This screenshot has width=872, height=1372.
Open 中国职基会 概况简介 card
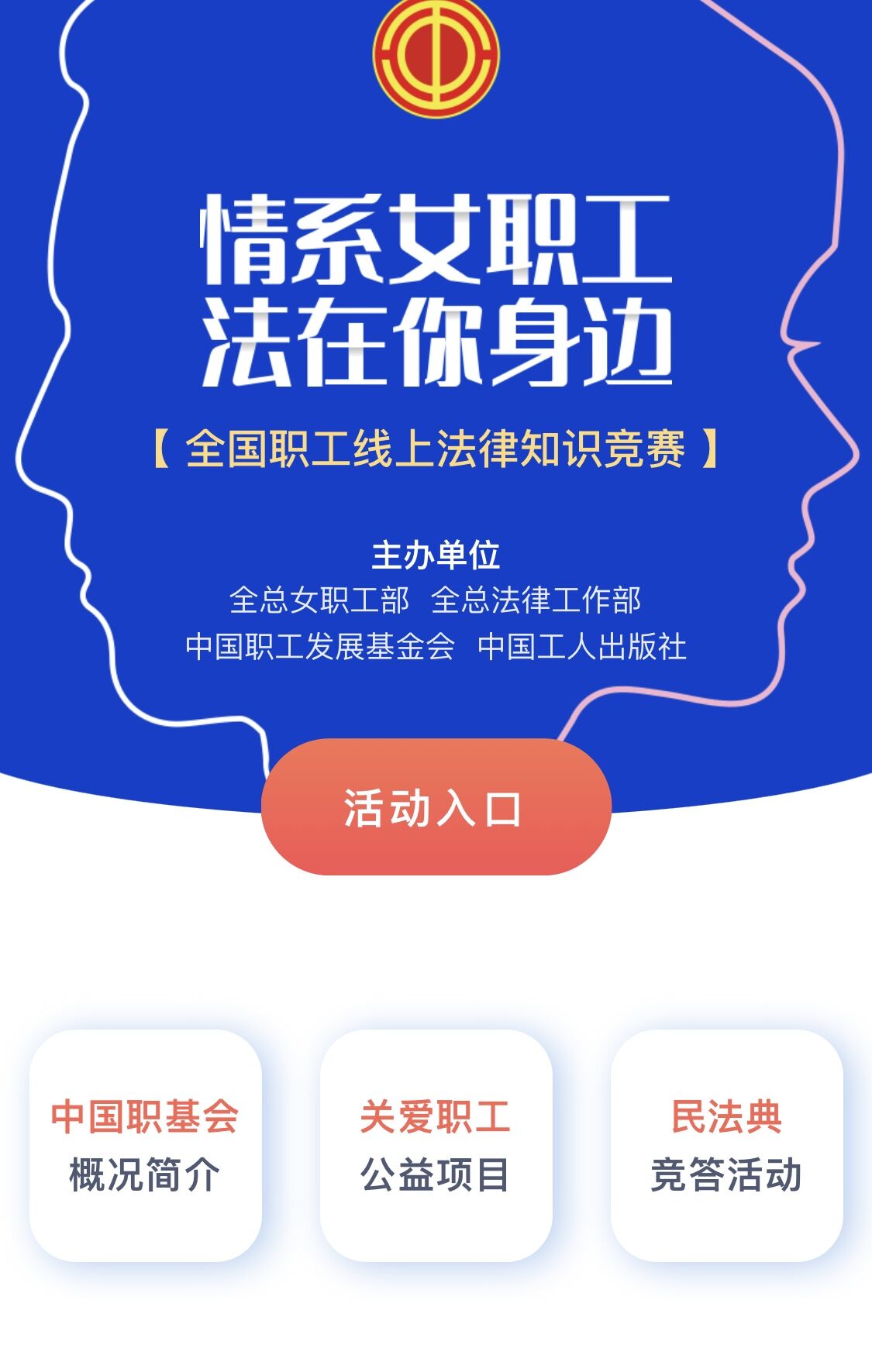click(x=145, y=1145)
